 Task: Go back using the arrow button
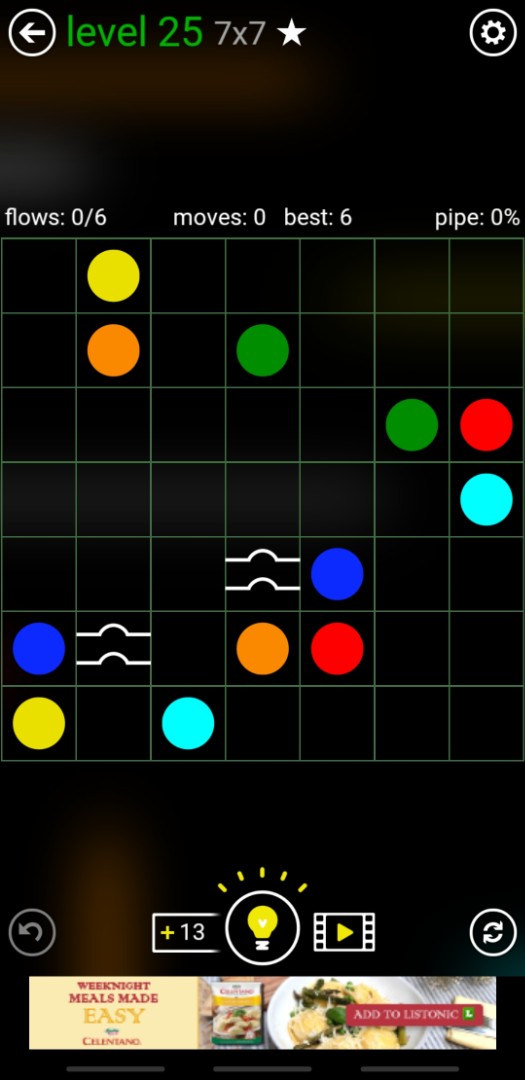tap(32, 32)
